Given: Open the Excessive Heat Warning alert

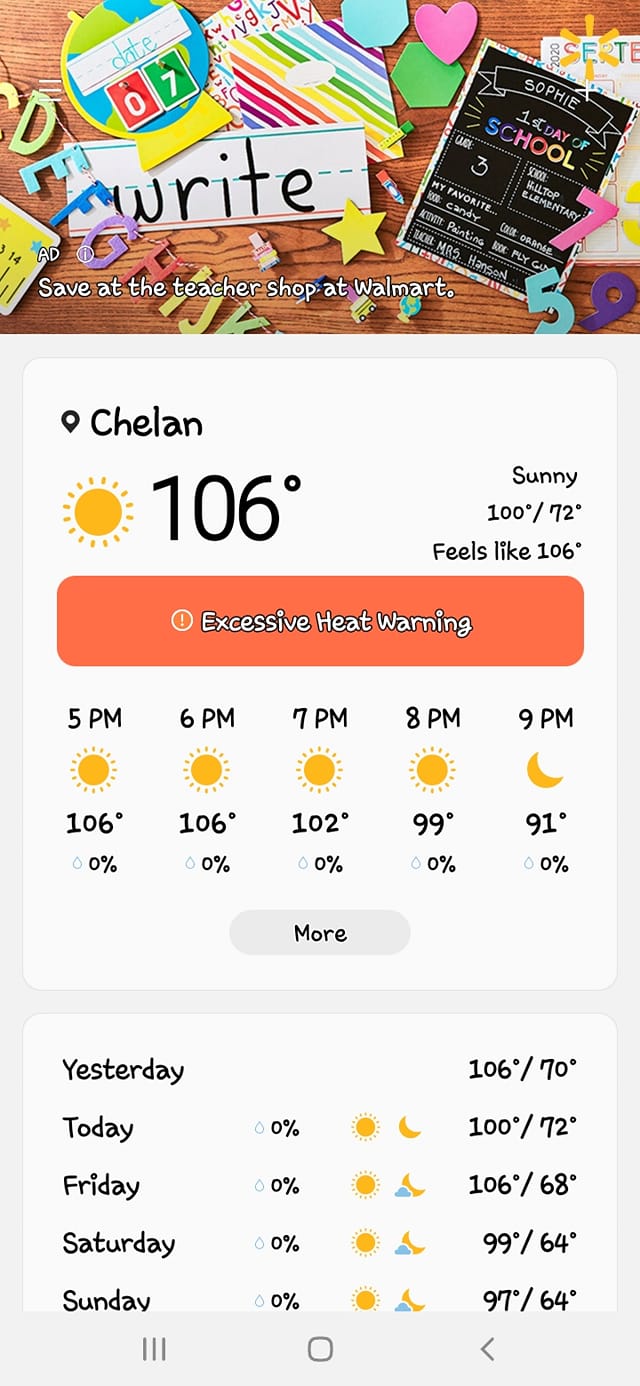Looking at the screenshot, I should [x=320, y=621].
